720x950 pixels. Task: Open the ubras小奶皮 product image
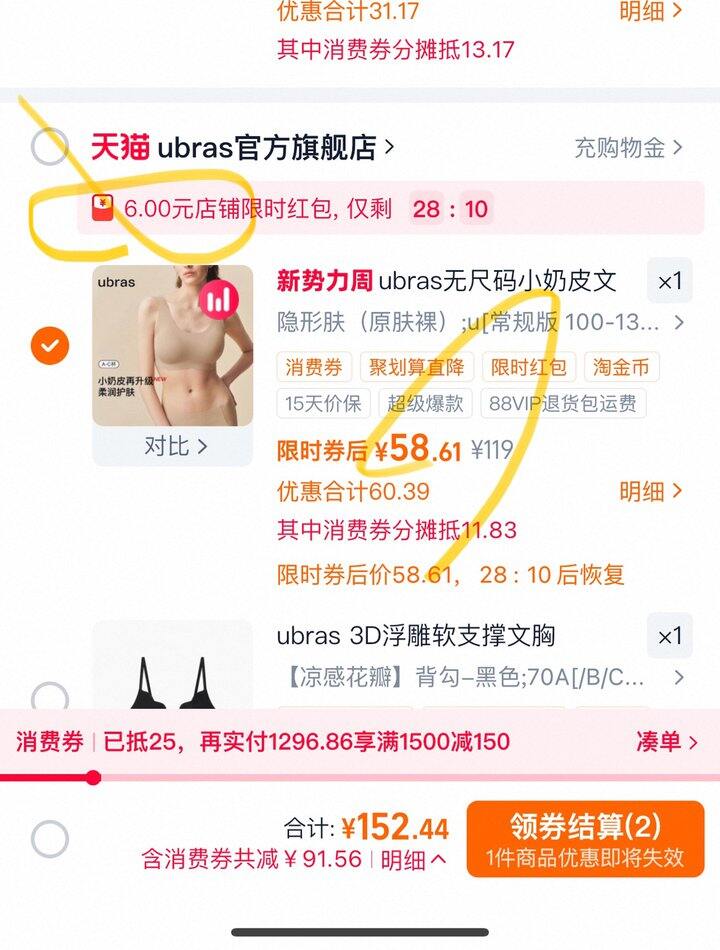172,345
